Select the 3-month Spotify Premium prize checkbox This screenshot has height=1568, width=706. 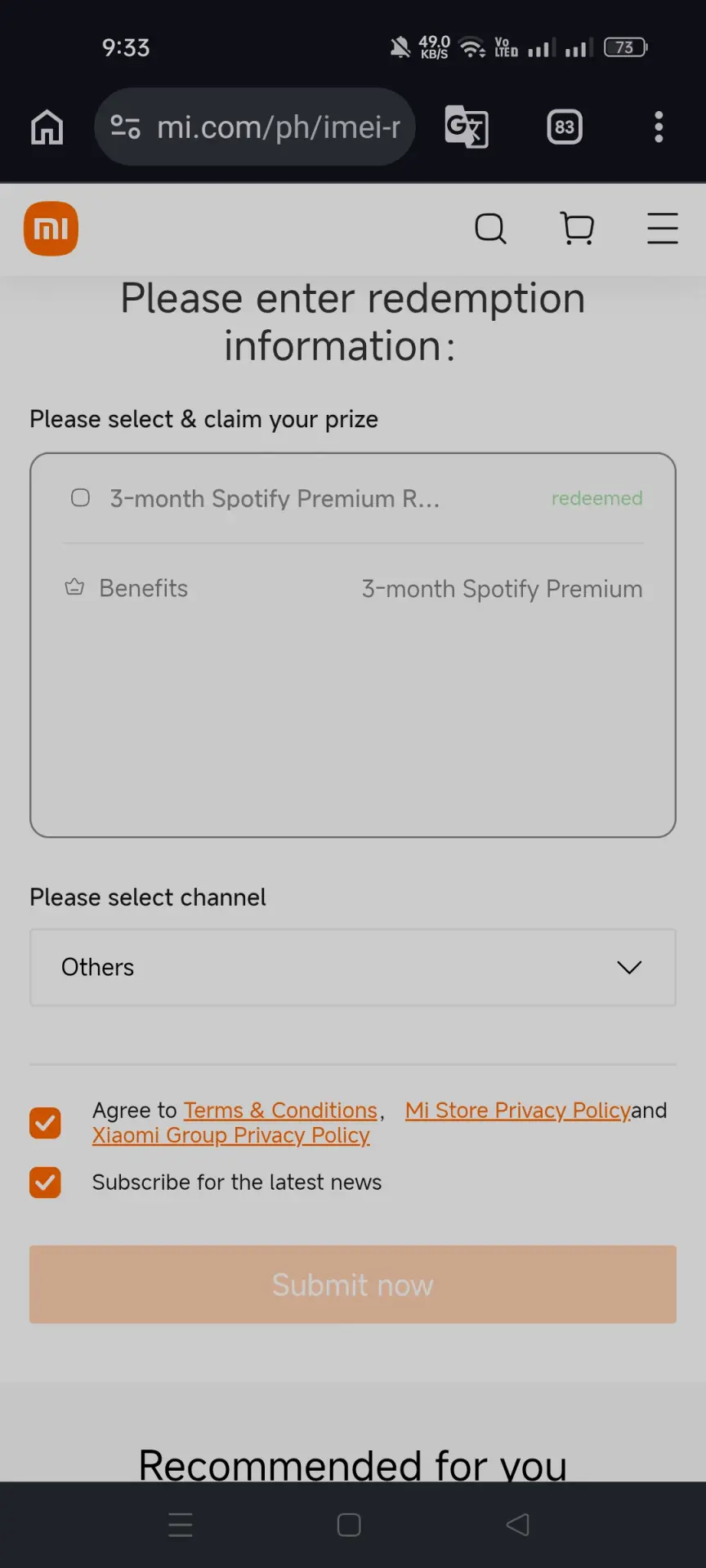pyautogui.click(x=80, y=497)
